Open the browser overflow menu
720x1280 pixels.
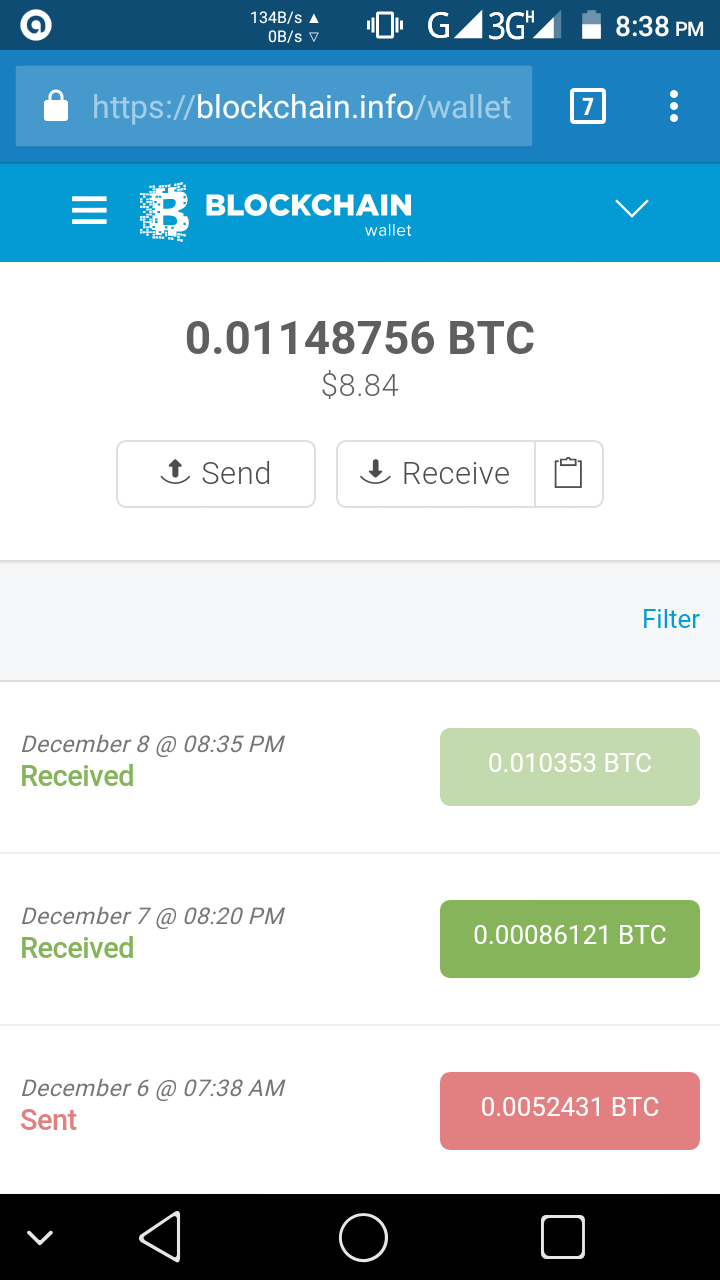tap(674, 106)
